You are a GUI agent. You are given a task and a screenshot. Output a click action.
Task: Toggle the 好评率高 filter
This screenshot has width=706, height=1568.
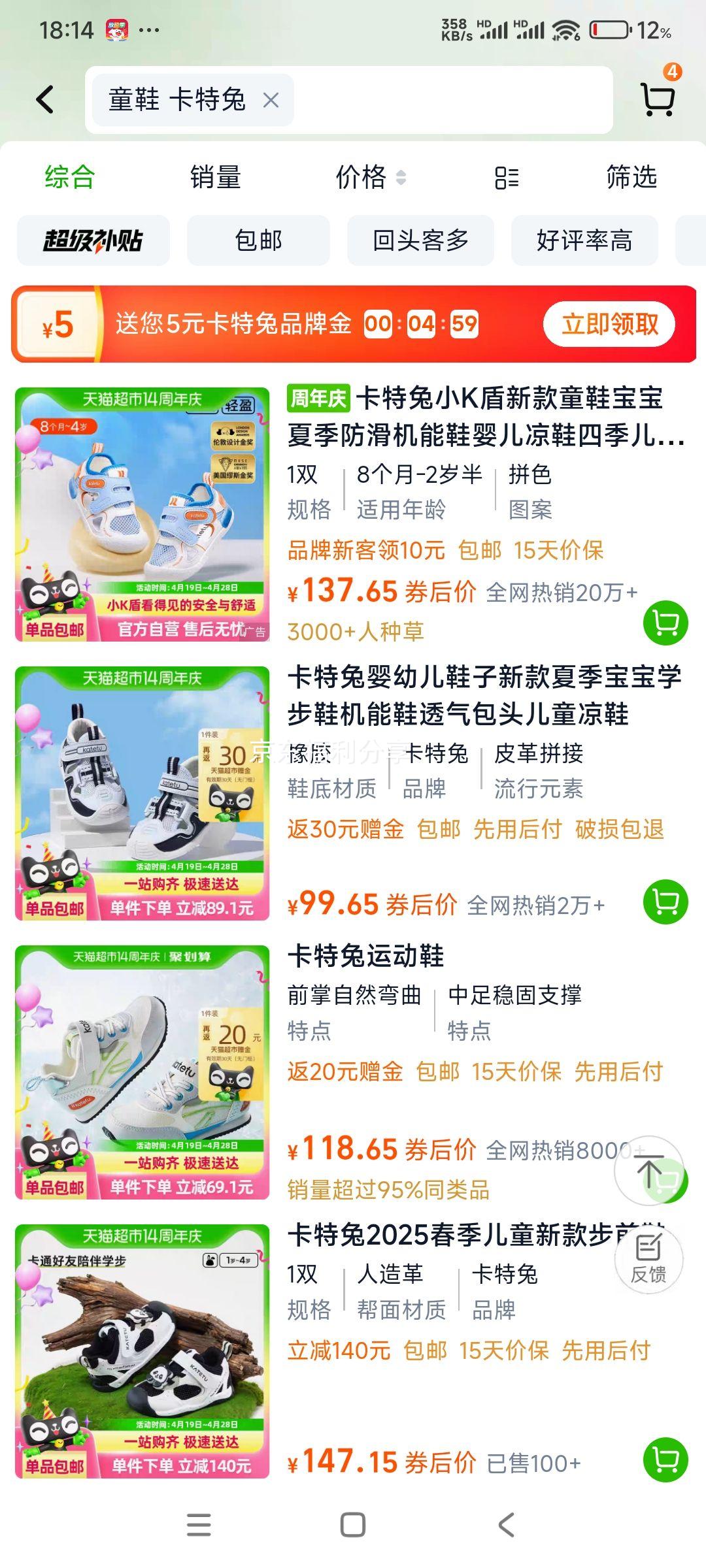point(585,240)
